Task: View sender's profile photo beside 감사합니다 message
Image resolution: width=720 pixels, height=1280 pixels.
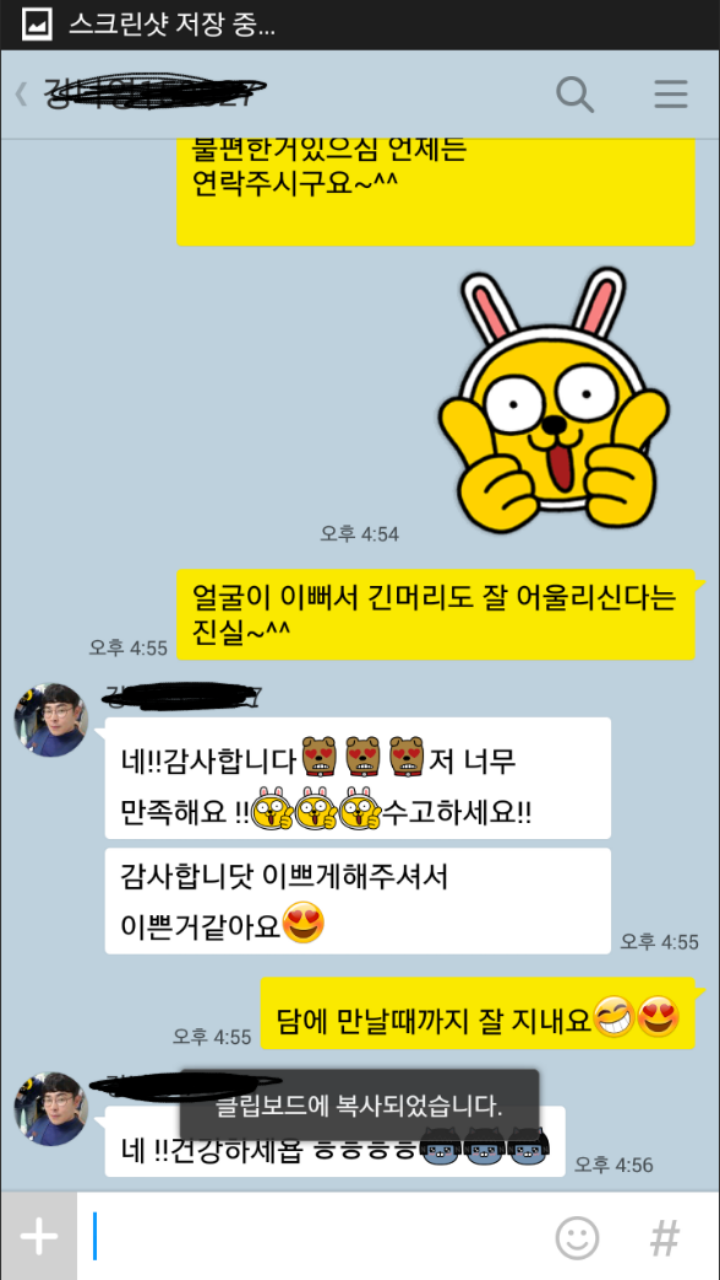Action: pyautogui.click(x=51, y=720)
